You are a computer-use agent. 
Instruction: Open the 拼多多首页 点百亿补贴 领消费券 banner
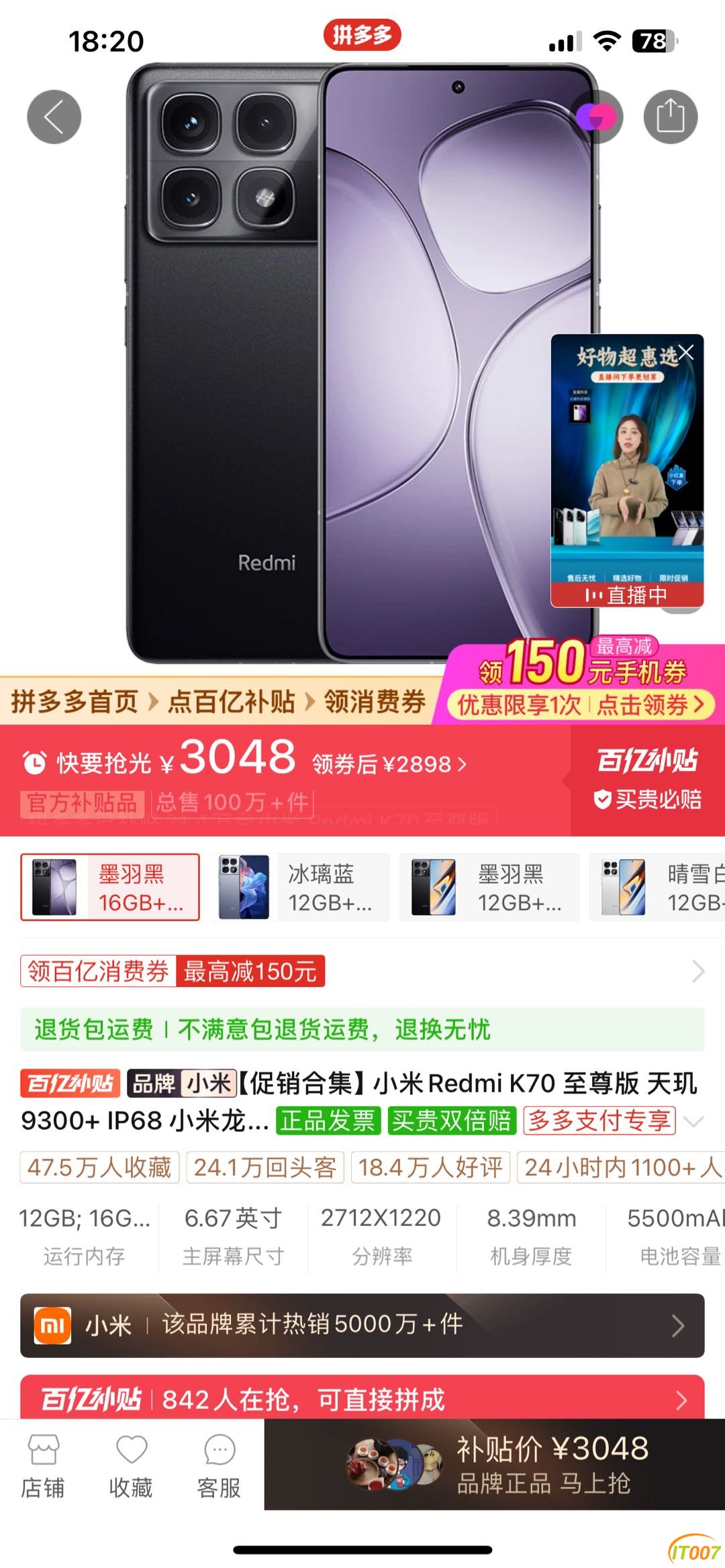click(218, 702)
